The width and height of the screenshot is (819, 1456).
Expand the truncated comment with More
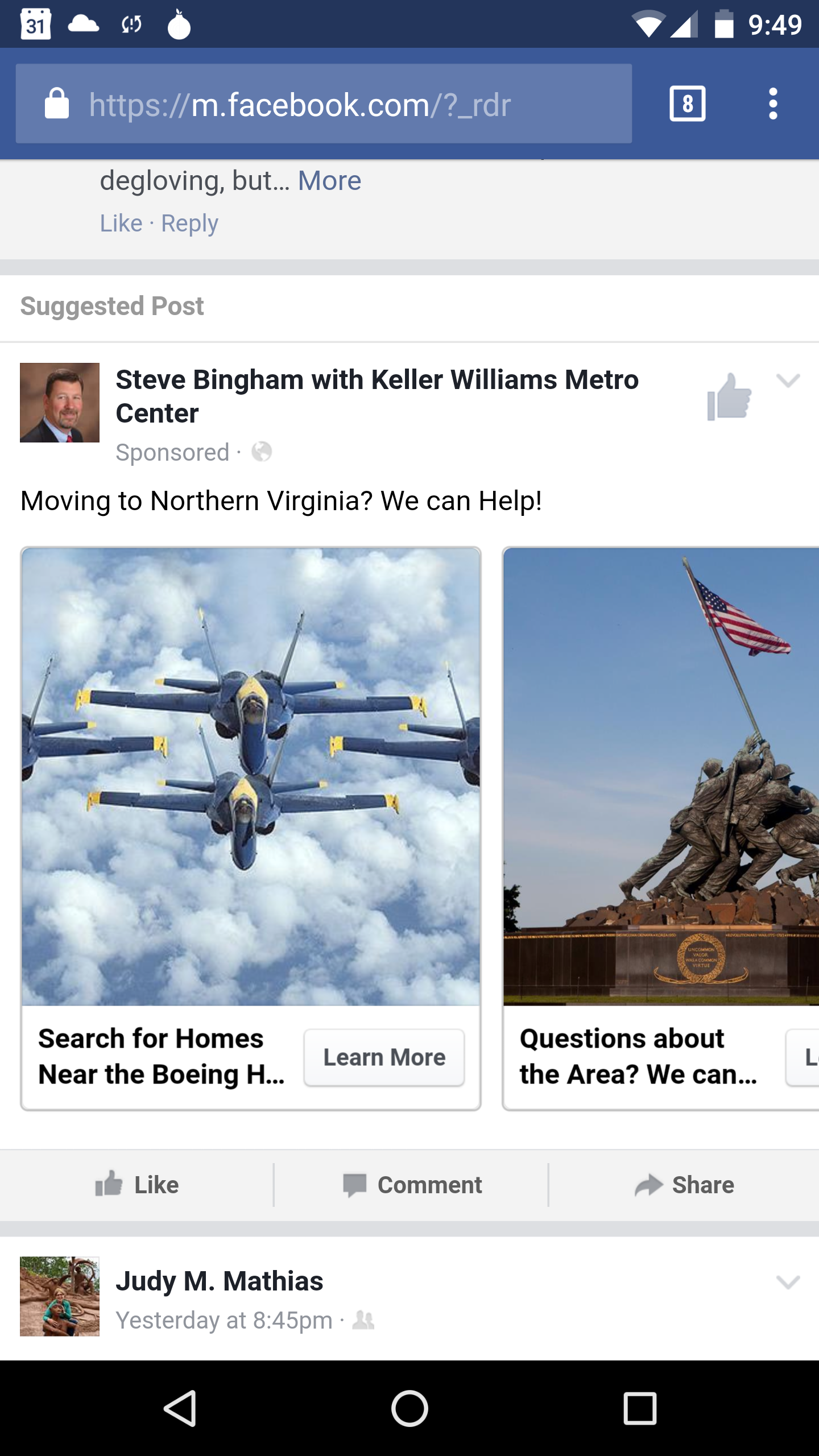click(330, 181)
